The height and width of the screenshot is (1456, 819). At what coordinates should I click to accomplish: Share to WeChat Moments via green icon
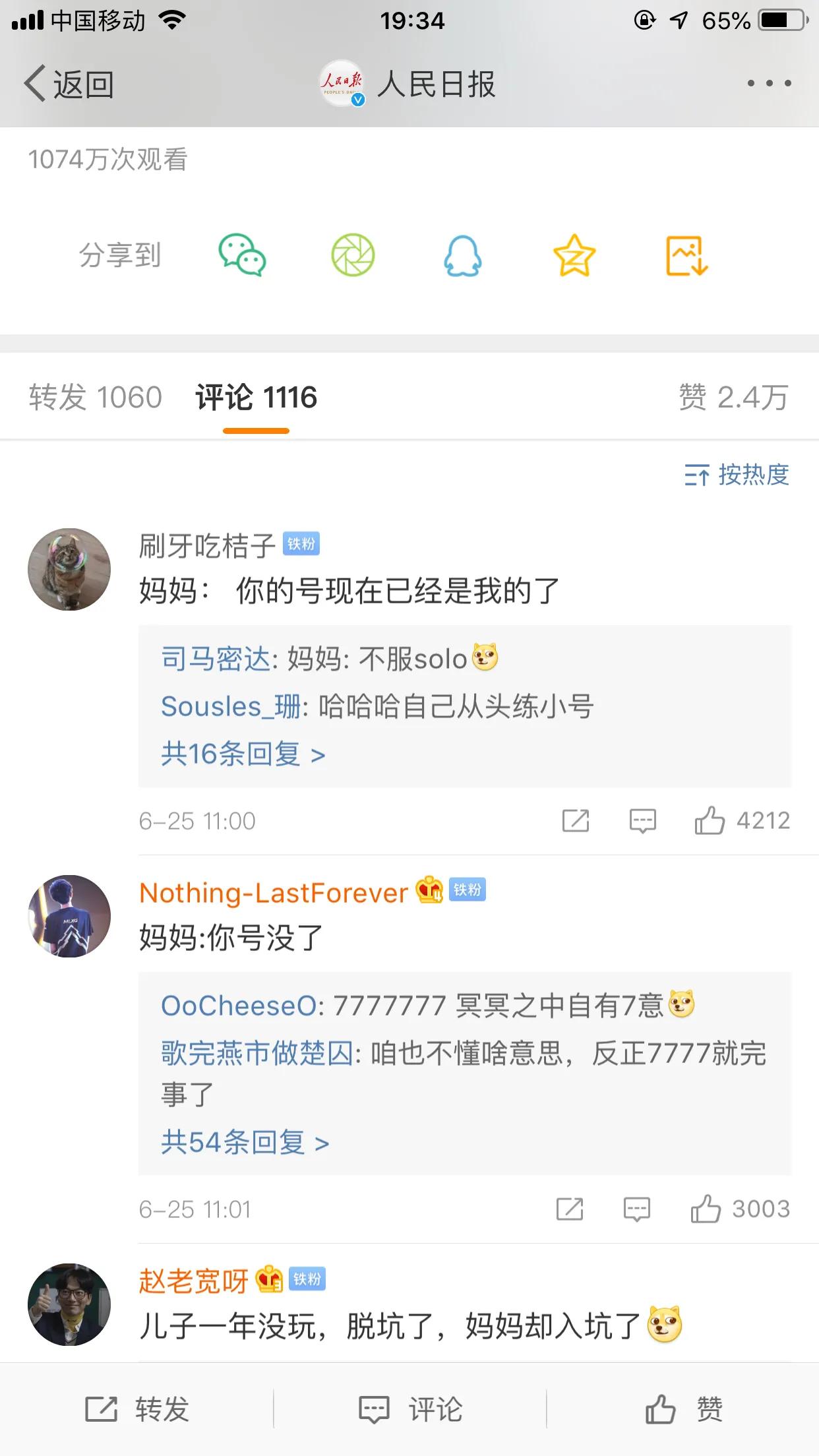click(354, 256)
